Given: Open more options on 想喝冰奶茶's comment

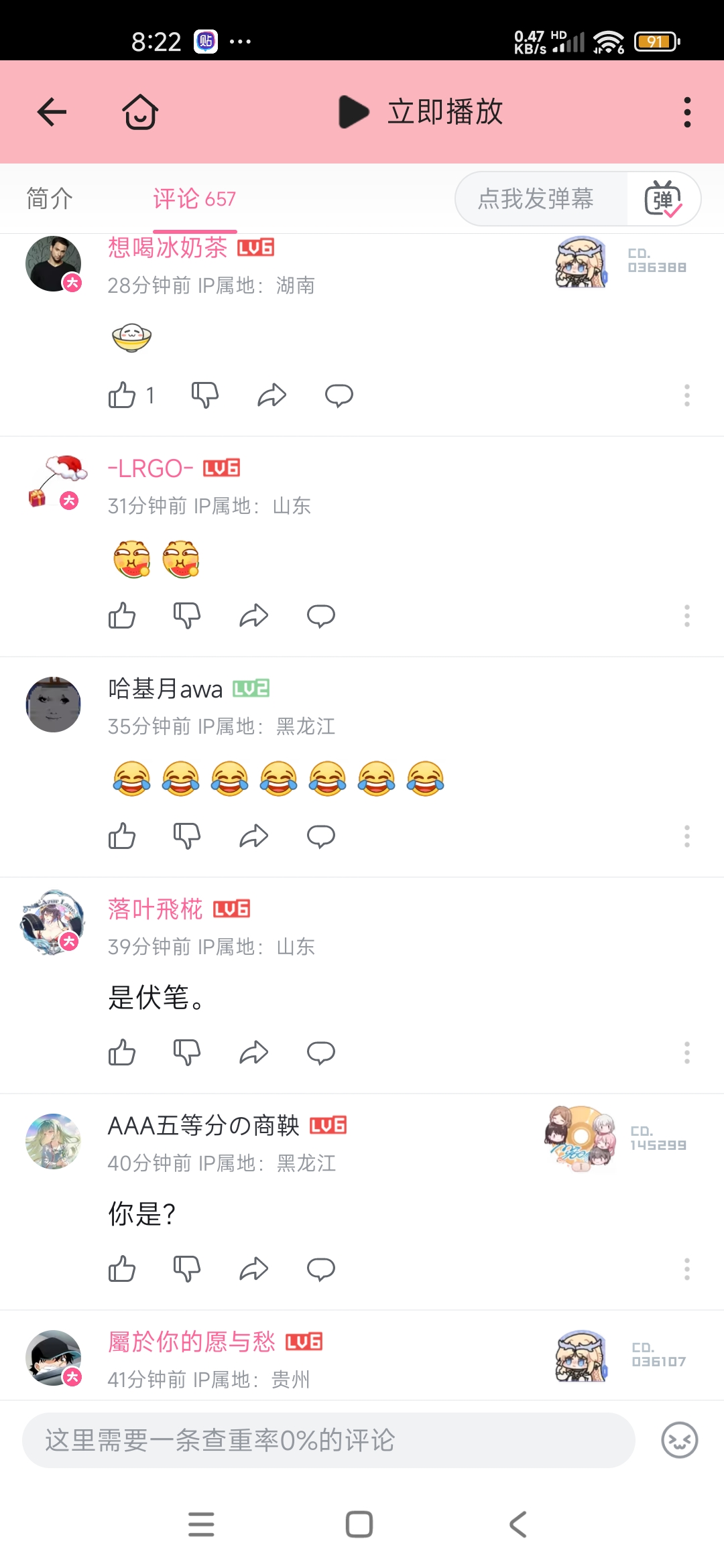Looking at the screenshot, I should 687,395.
